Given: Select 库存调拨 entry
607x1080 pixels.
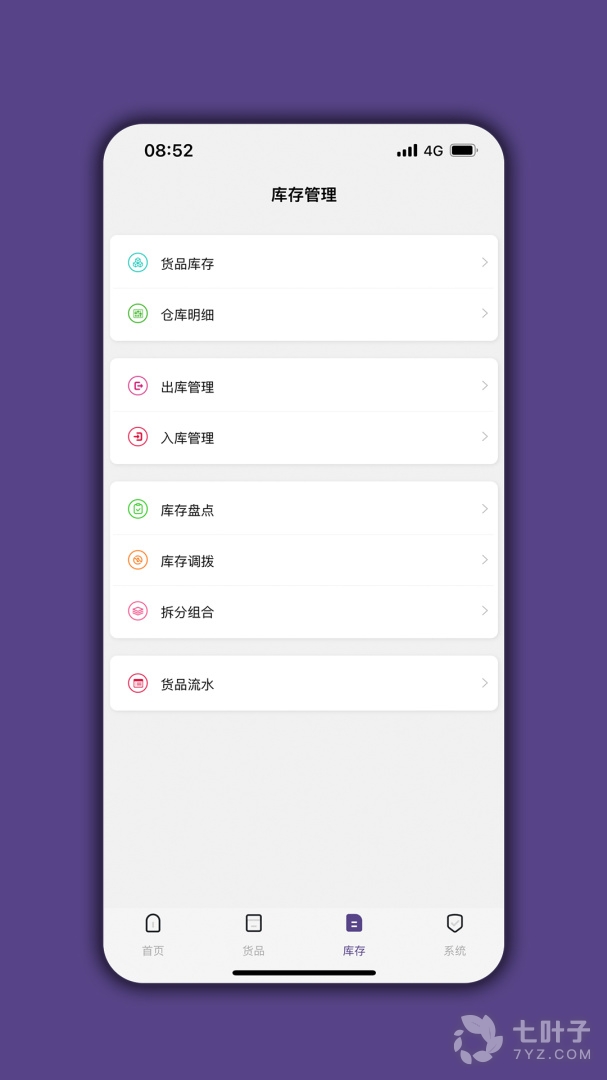Looking at the screenshot, I should tap(303, 560).
